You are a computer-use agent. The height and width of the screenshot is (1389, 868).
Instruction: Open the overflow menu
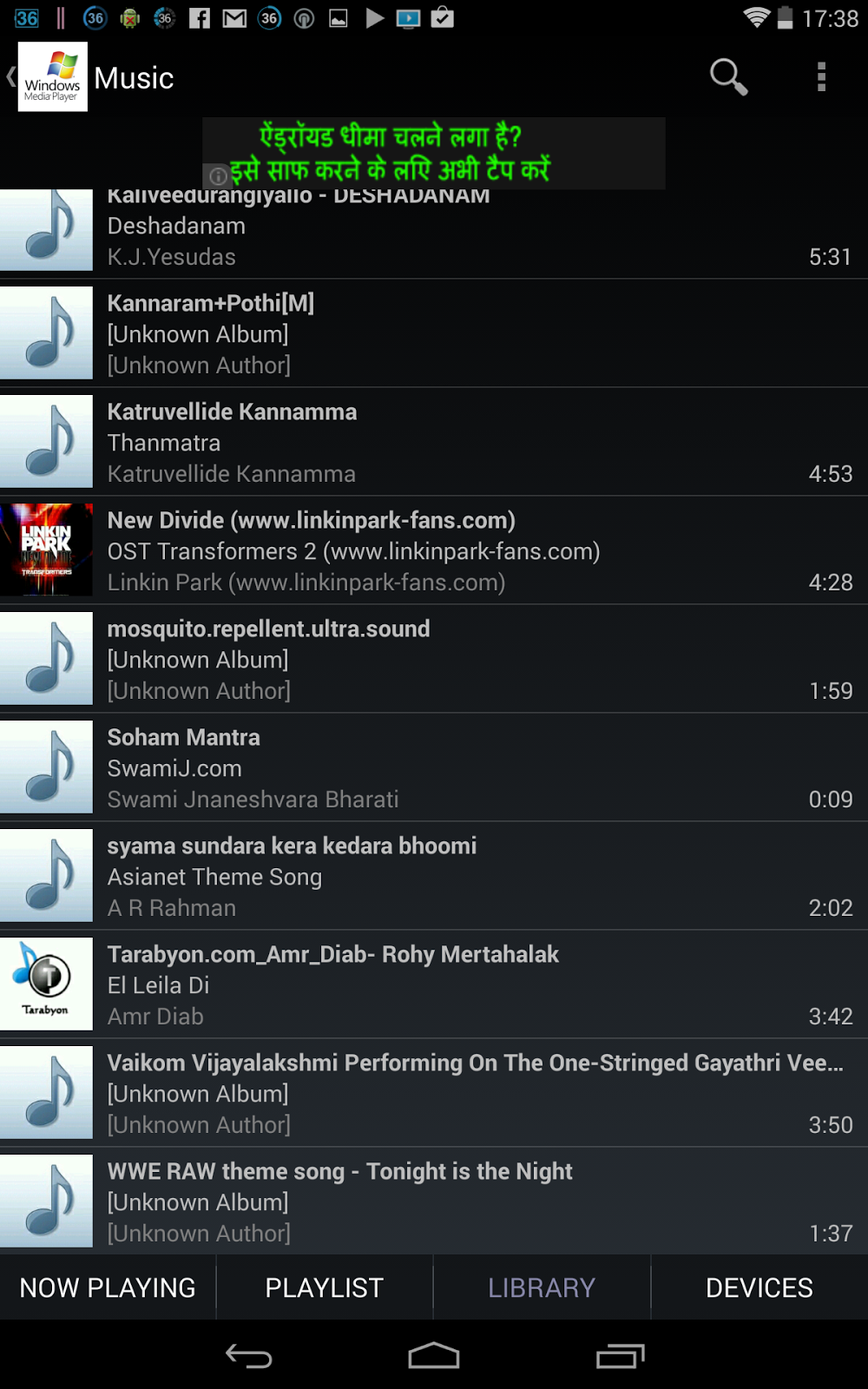pos(821,77)
